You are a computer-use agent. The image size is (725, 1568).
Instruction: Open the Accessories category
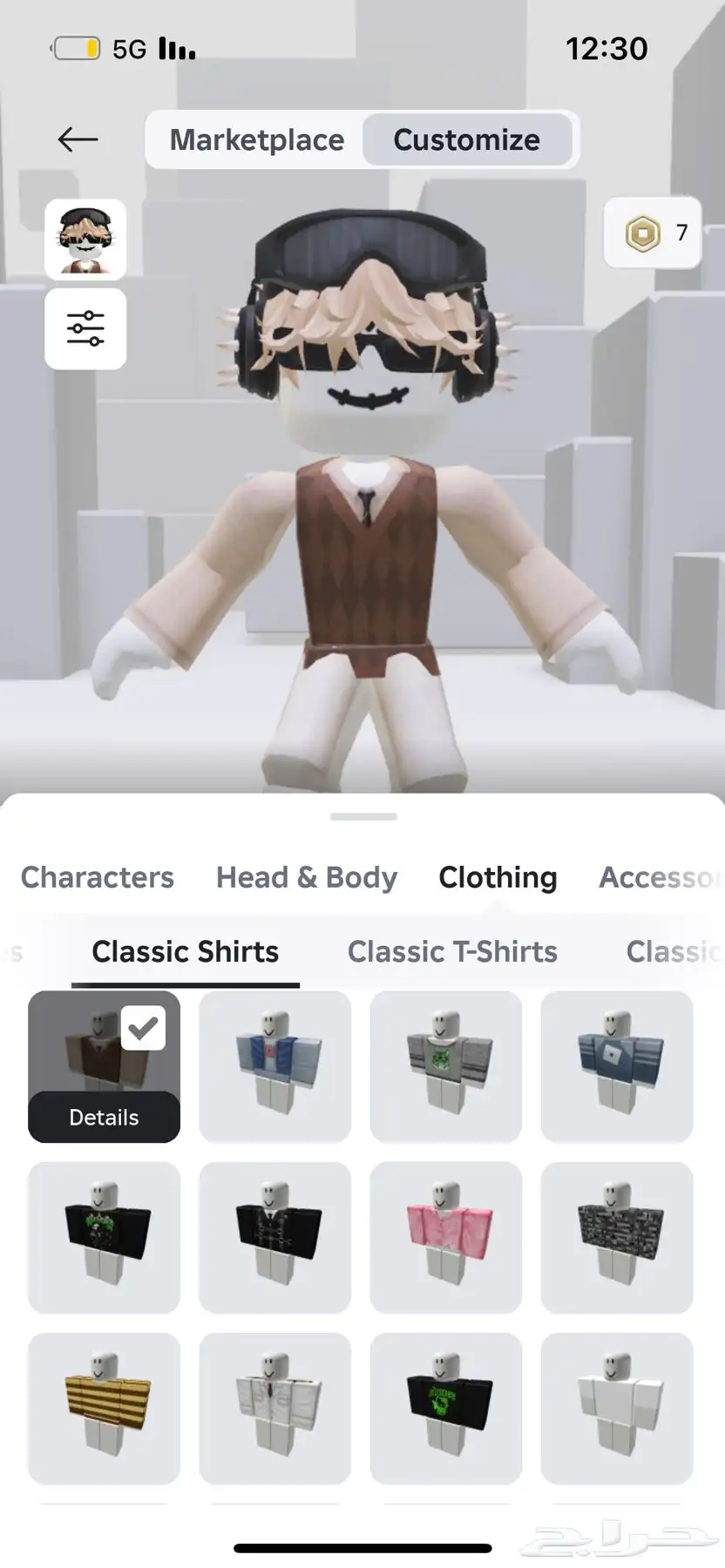pos(659,877)
